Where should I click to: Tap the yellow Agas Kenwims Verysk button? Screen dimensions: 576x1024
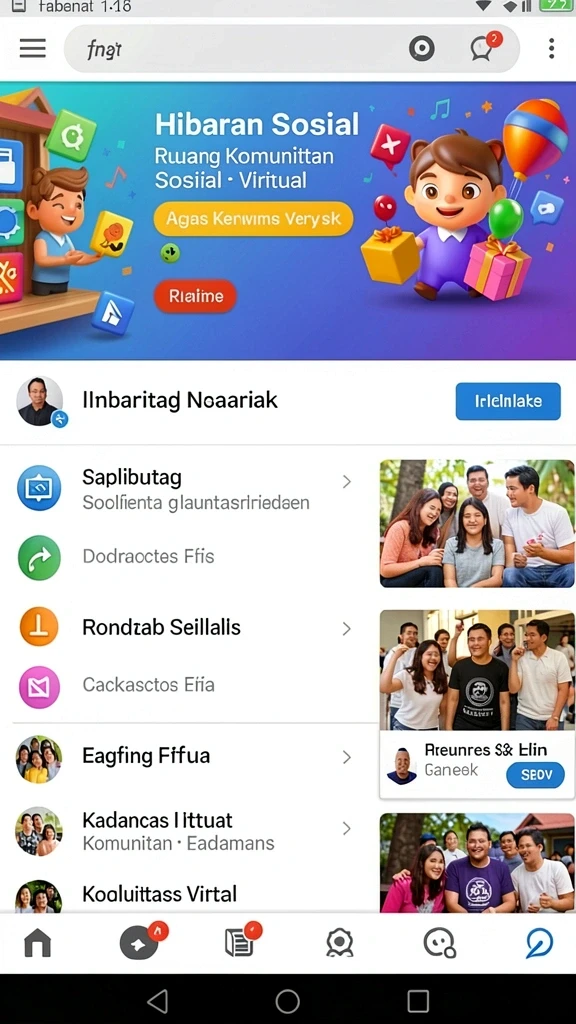253,219
